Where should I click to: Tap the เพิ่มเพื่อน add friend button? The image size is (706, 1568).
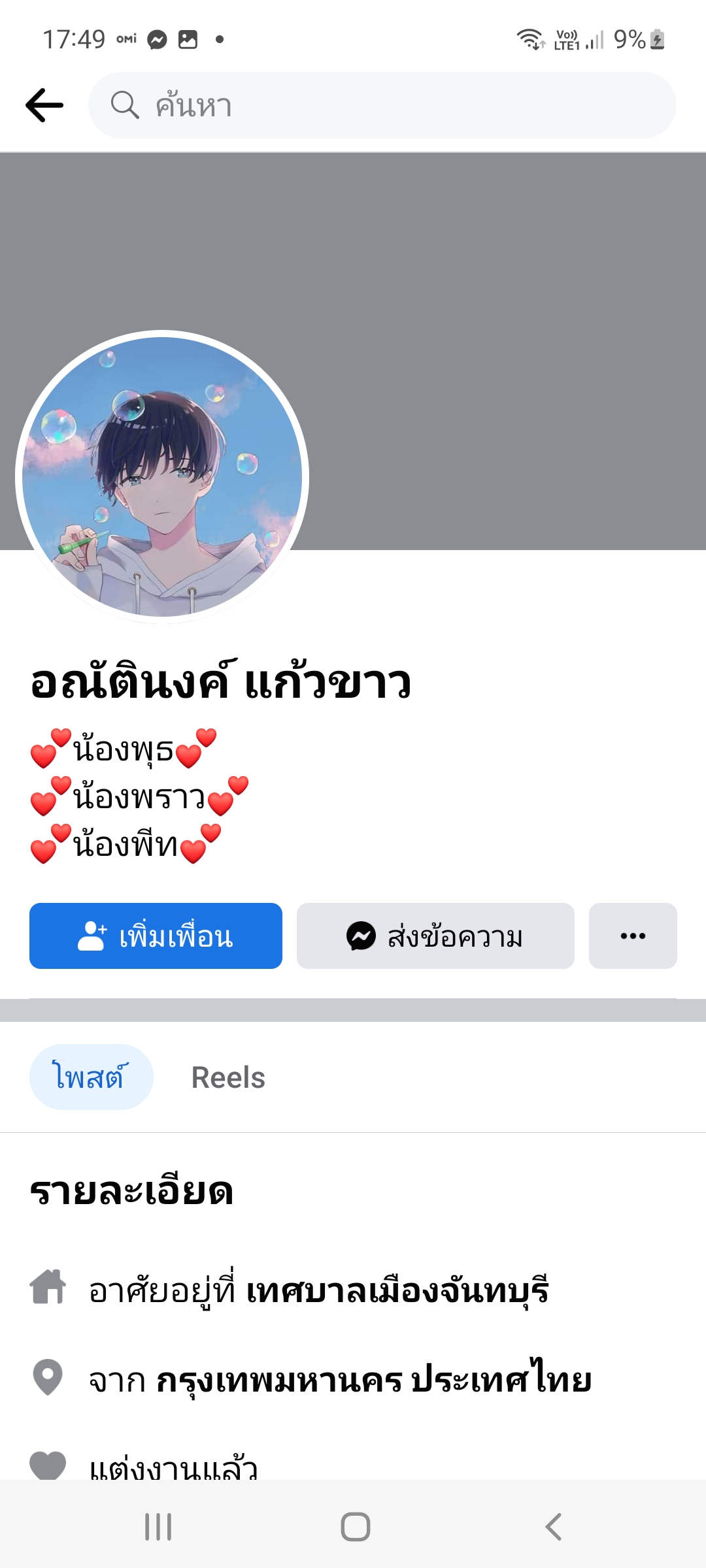[x=156, y=936]
